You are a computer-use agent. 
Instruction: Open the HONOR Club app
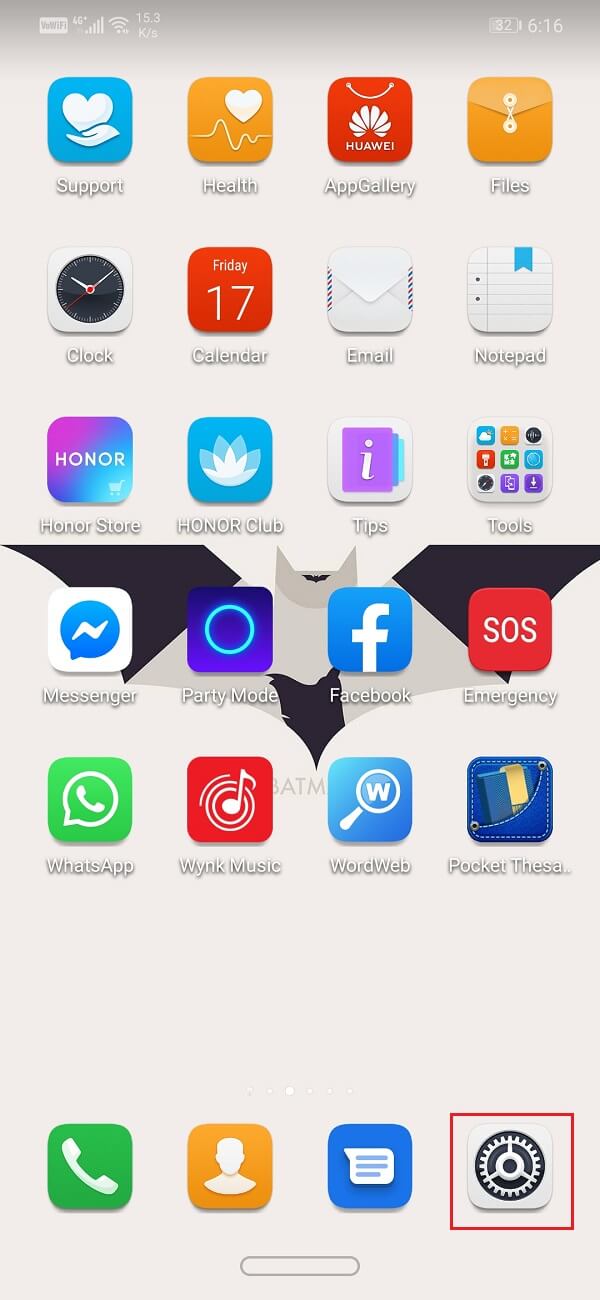[230, 460]
